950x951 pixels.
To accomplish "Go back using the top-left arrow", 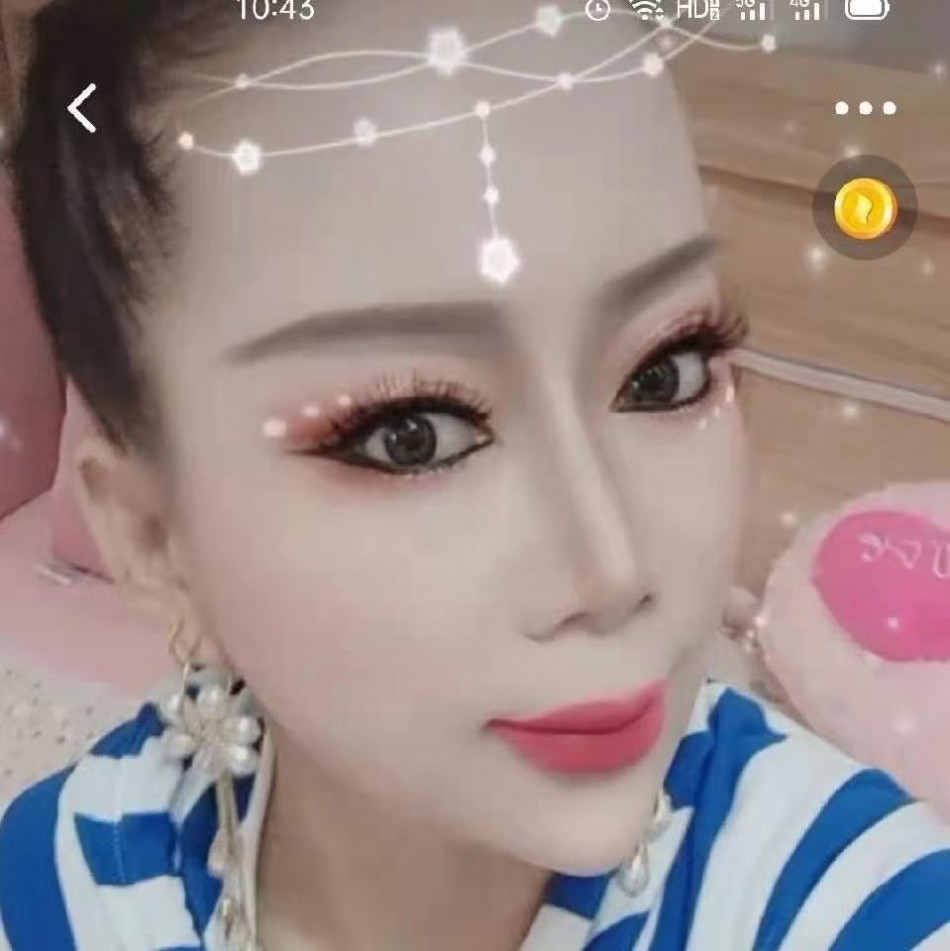I will (x=83, y=108).
